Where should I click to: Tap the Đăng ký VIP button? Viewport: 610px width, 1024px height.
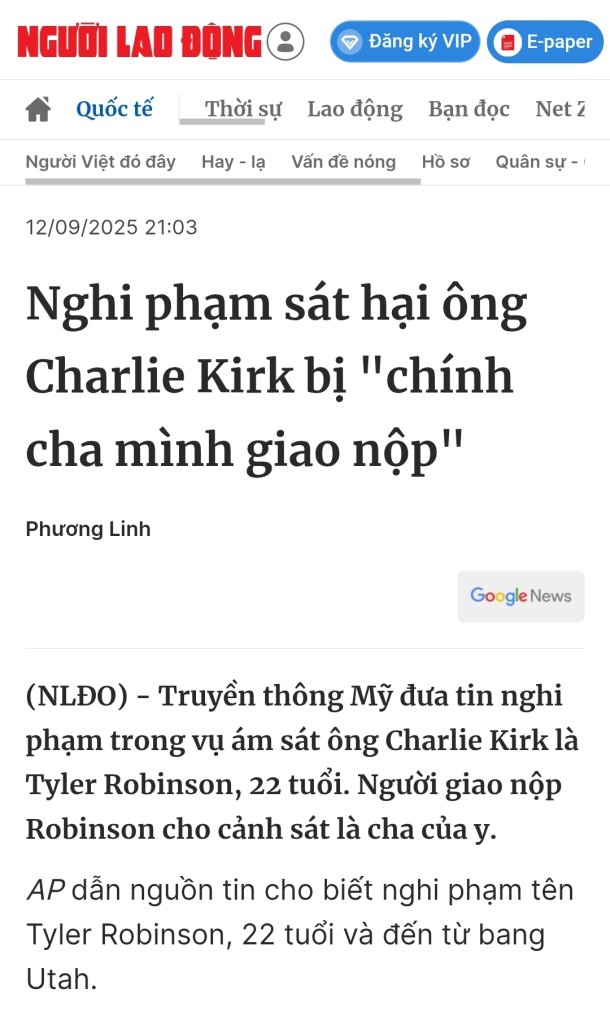tap(405, 42)
